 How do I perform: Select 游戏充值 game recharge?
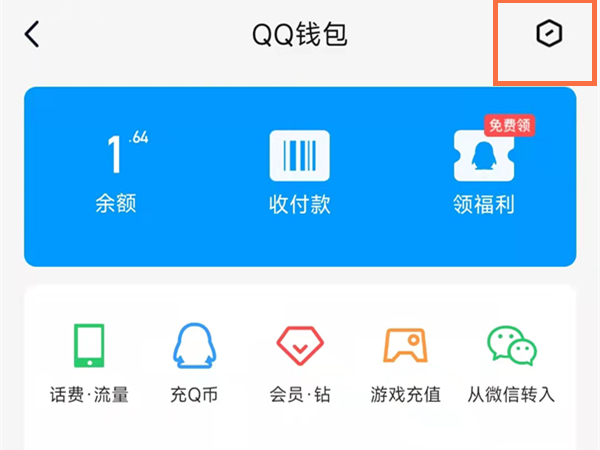point(405,360)
